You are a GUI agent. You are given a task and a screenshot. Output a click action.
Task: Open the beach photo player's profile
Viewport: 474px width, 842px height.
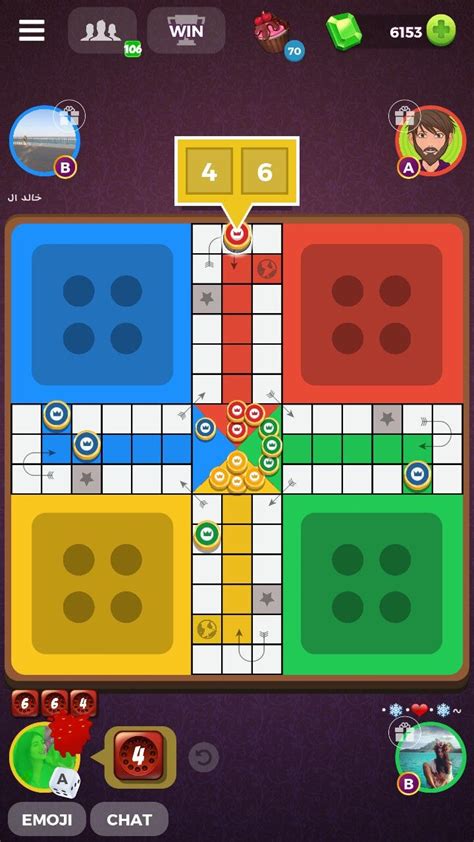(x=44, y=141)
